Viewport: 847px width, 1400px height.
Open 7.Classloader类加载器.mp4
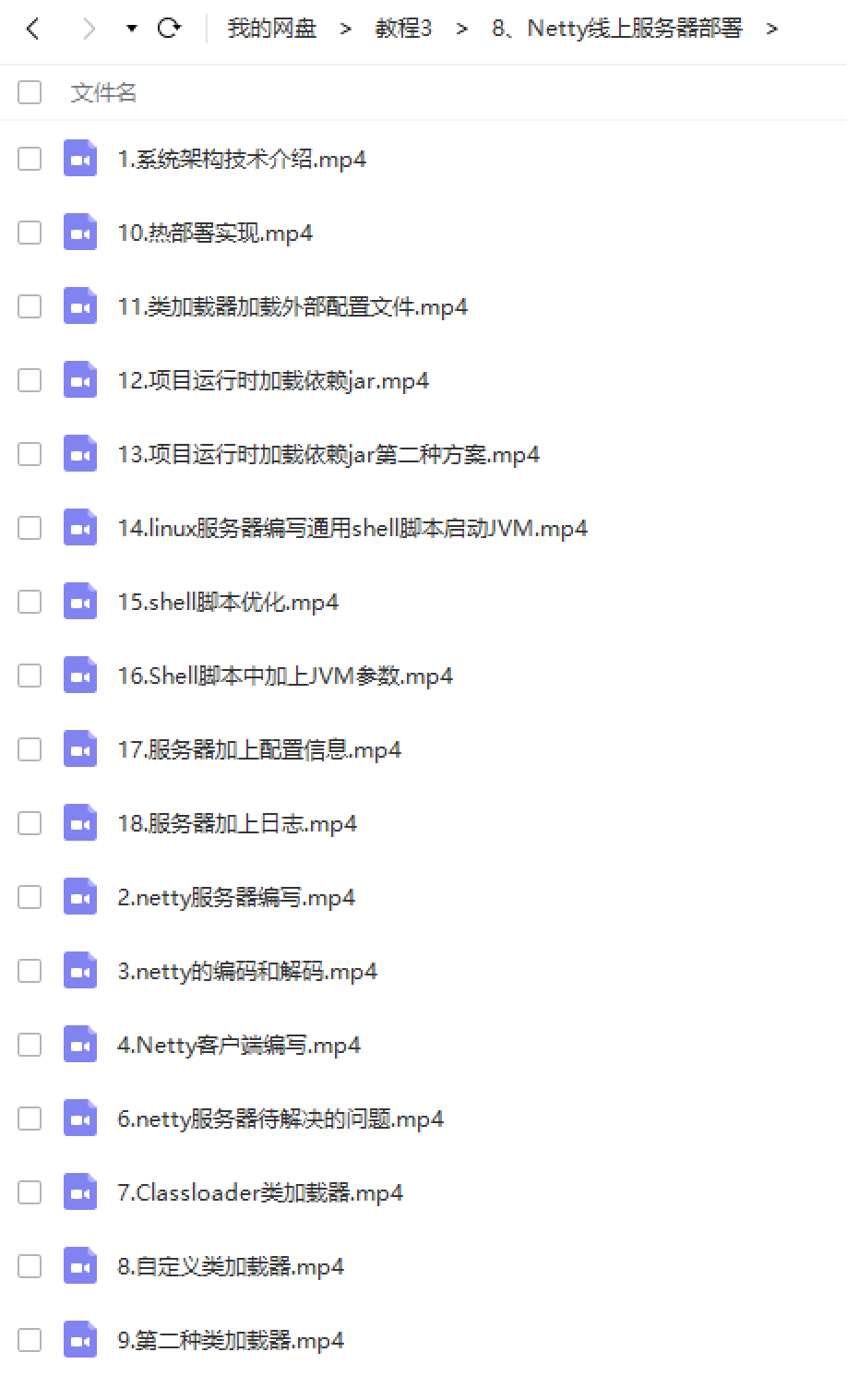(x=260, y=1192)
